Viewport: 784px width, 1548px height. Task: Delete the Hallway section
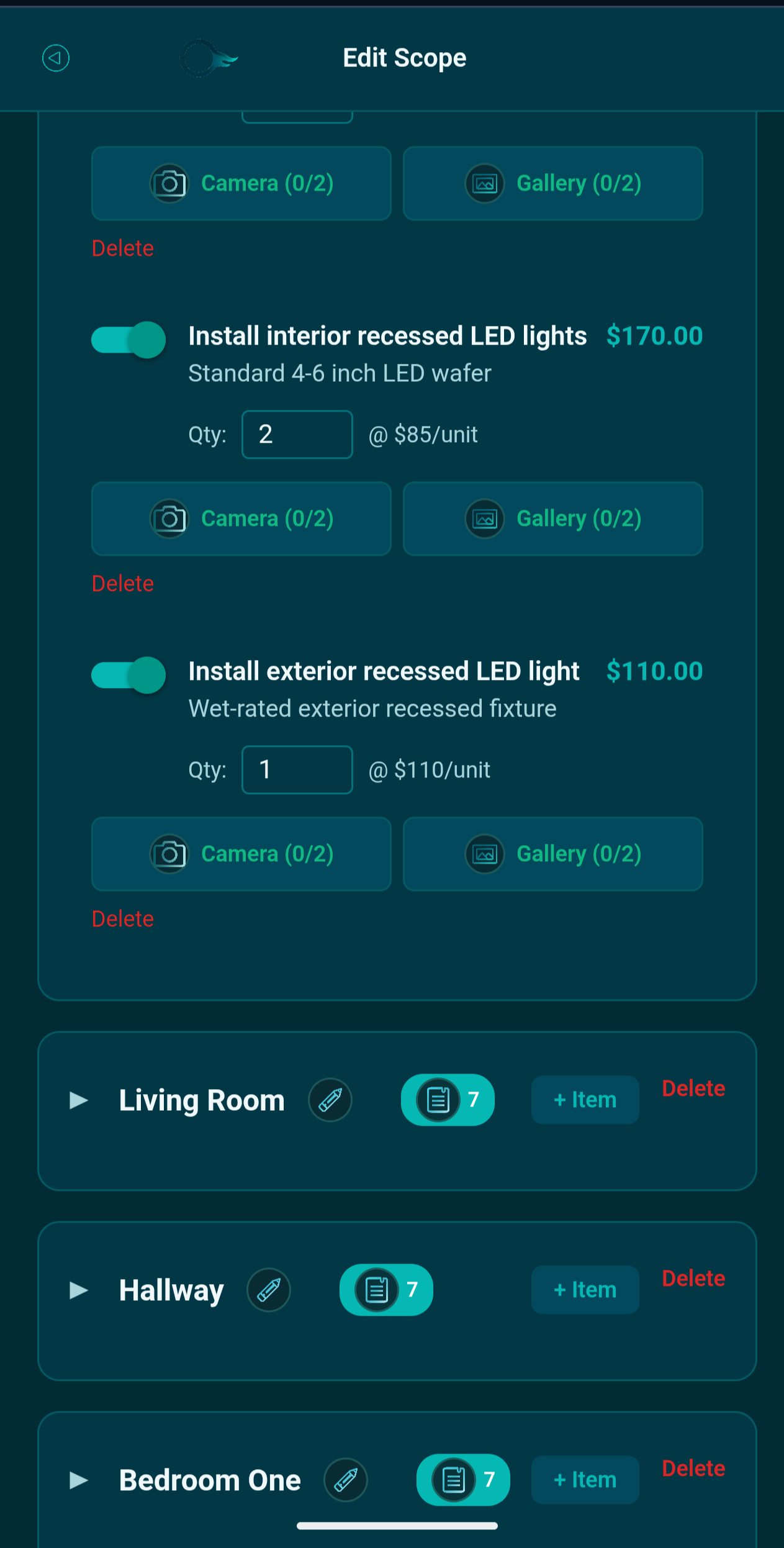[x=693, y=1278]
